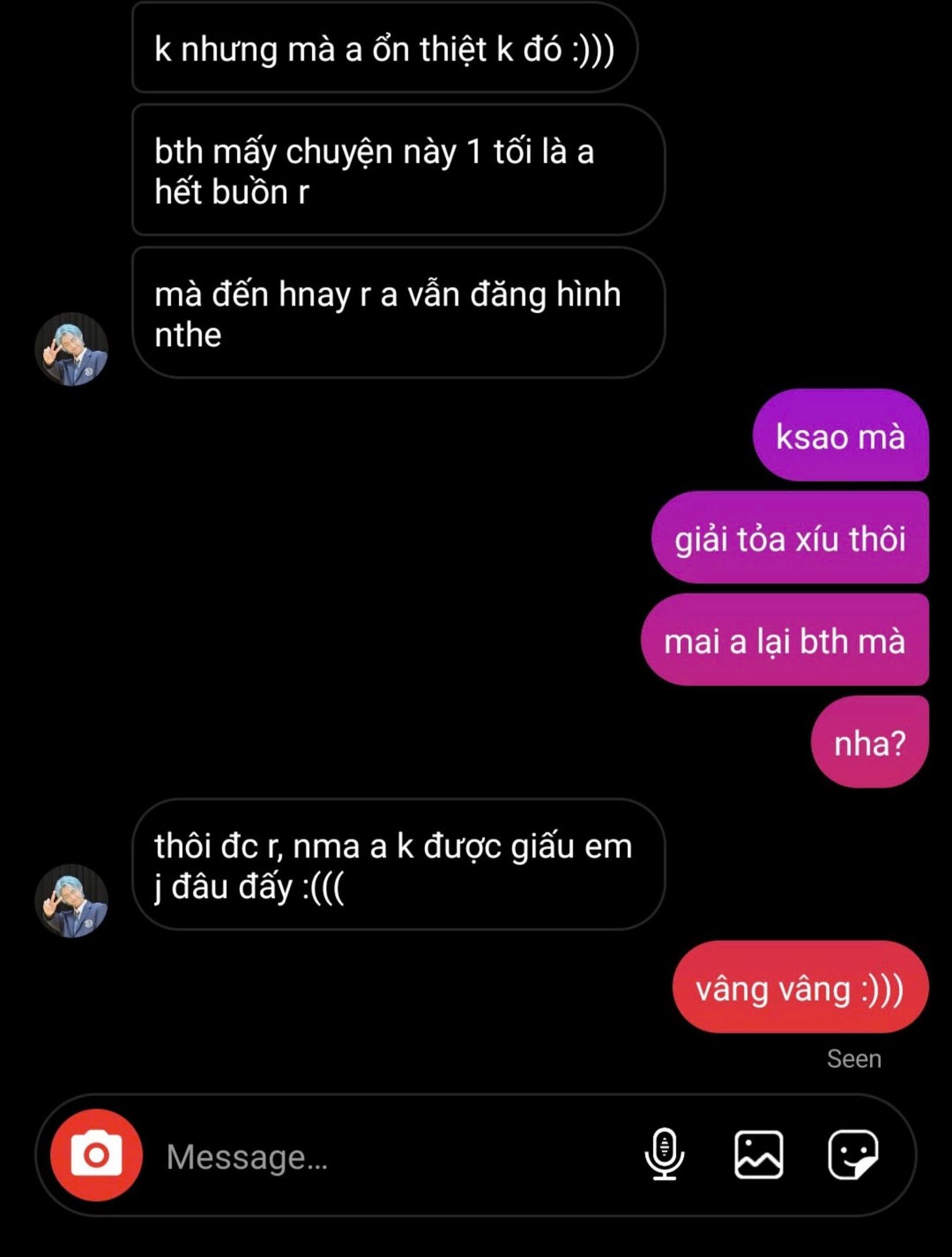Open the sticker picker
Image resolution: width=952 pixels, height=1257 pixels.
click(852, 1154)
